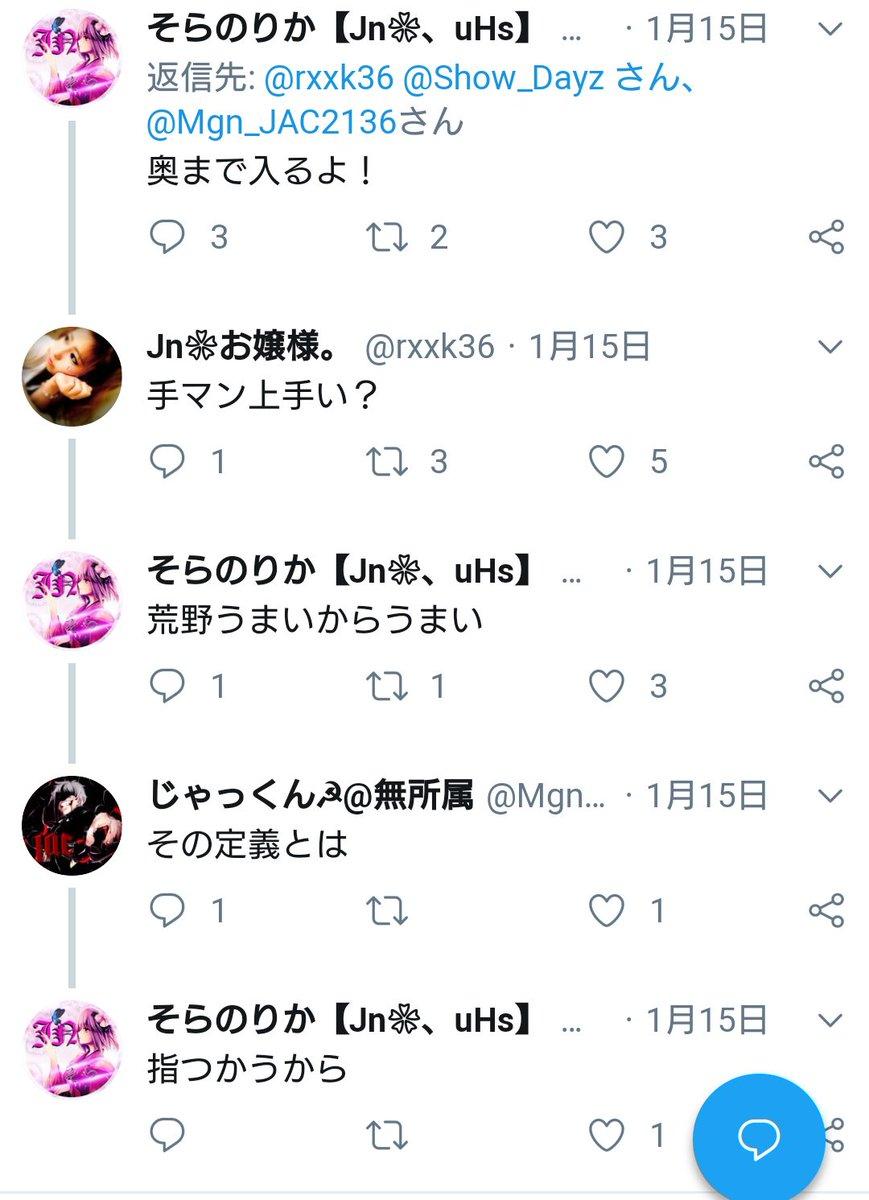The image size is (869, 1200).
Task: Open options chevron on じゃっくん's tweet
Action: pyautogui.click(x=830, y=796)
